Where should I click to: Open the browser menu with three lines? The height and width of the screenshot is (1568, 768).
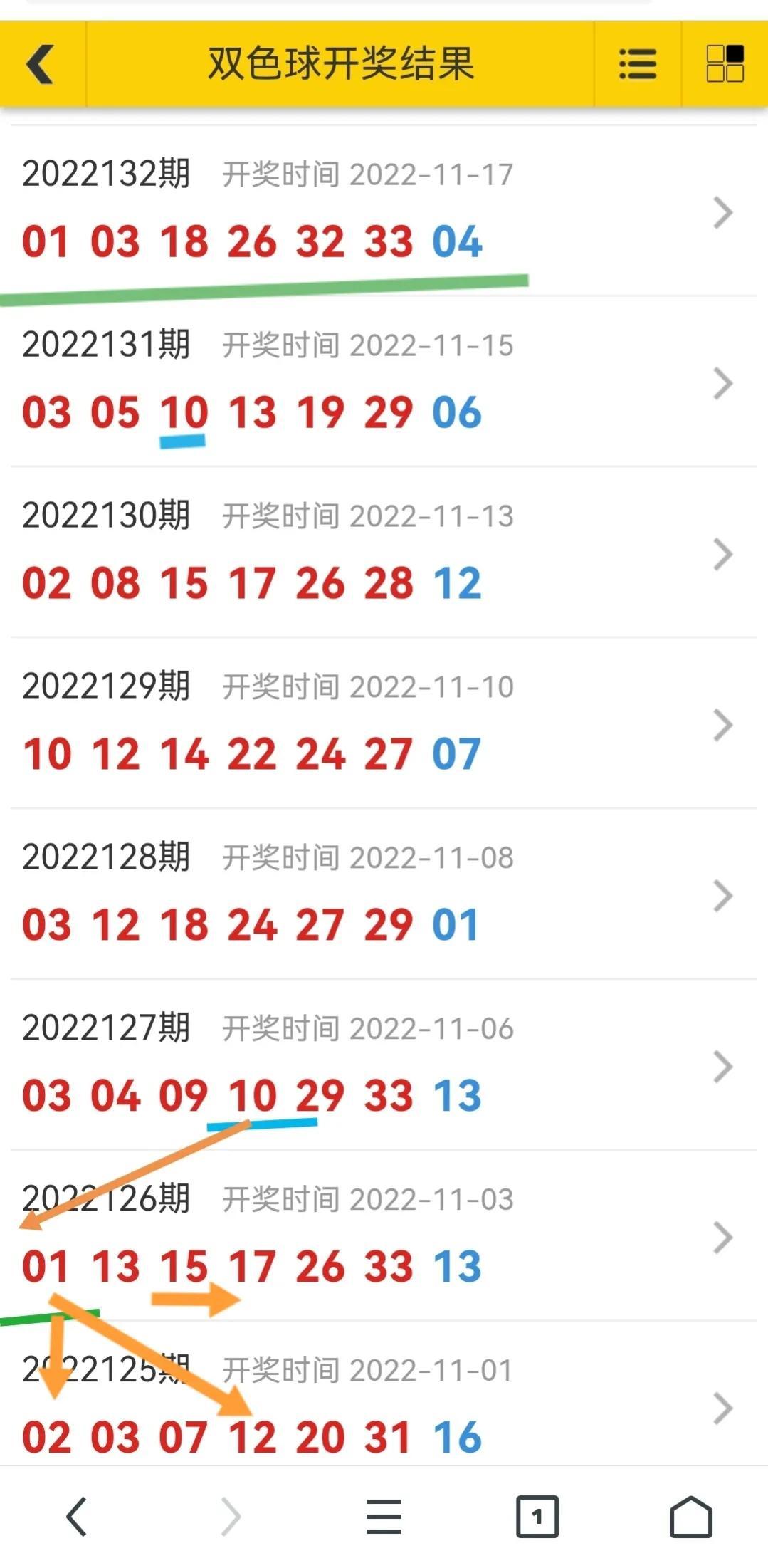pos(384,1517)
